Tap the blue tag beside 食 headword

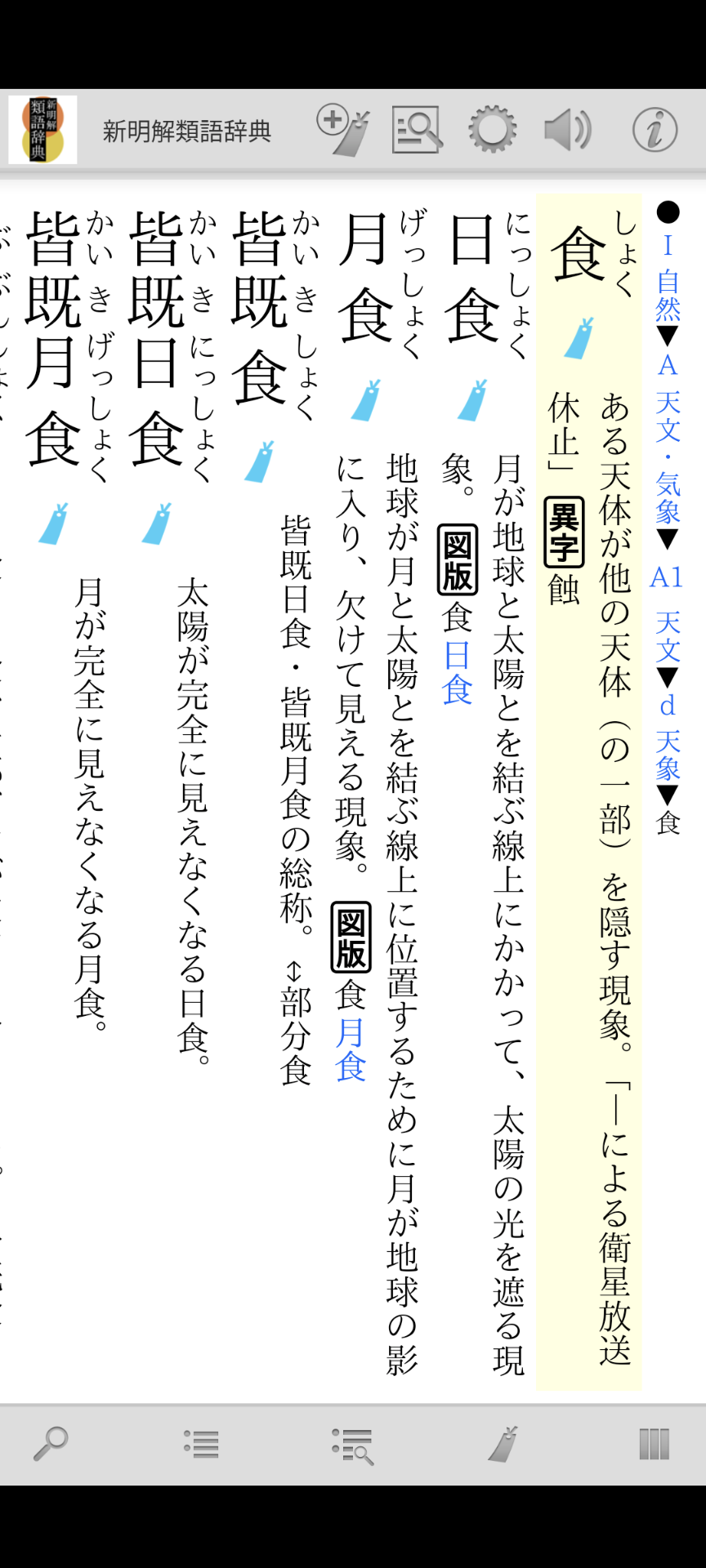click(x=579, y=338)
